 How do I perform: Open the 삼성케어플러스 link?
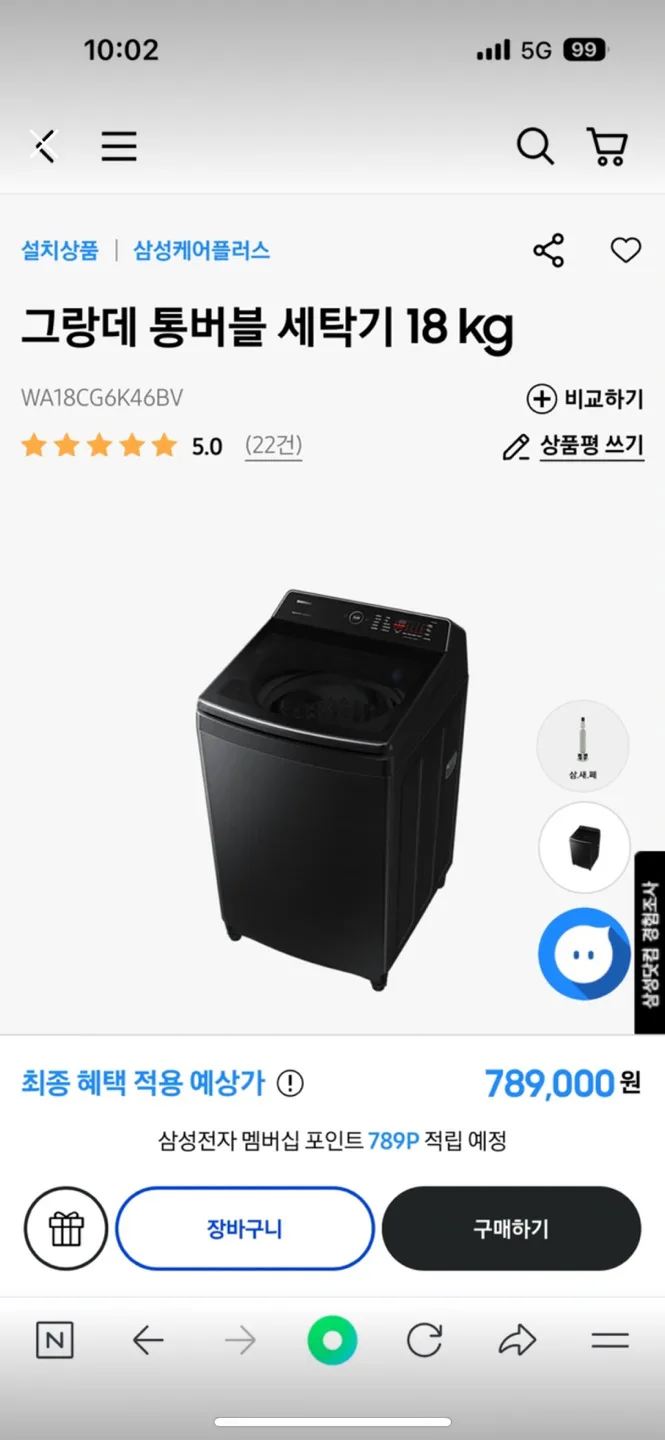pyautogui.click(x=202, y=250)
